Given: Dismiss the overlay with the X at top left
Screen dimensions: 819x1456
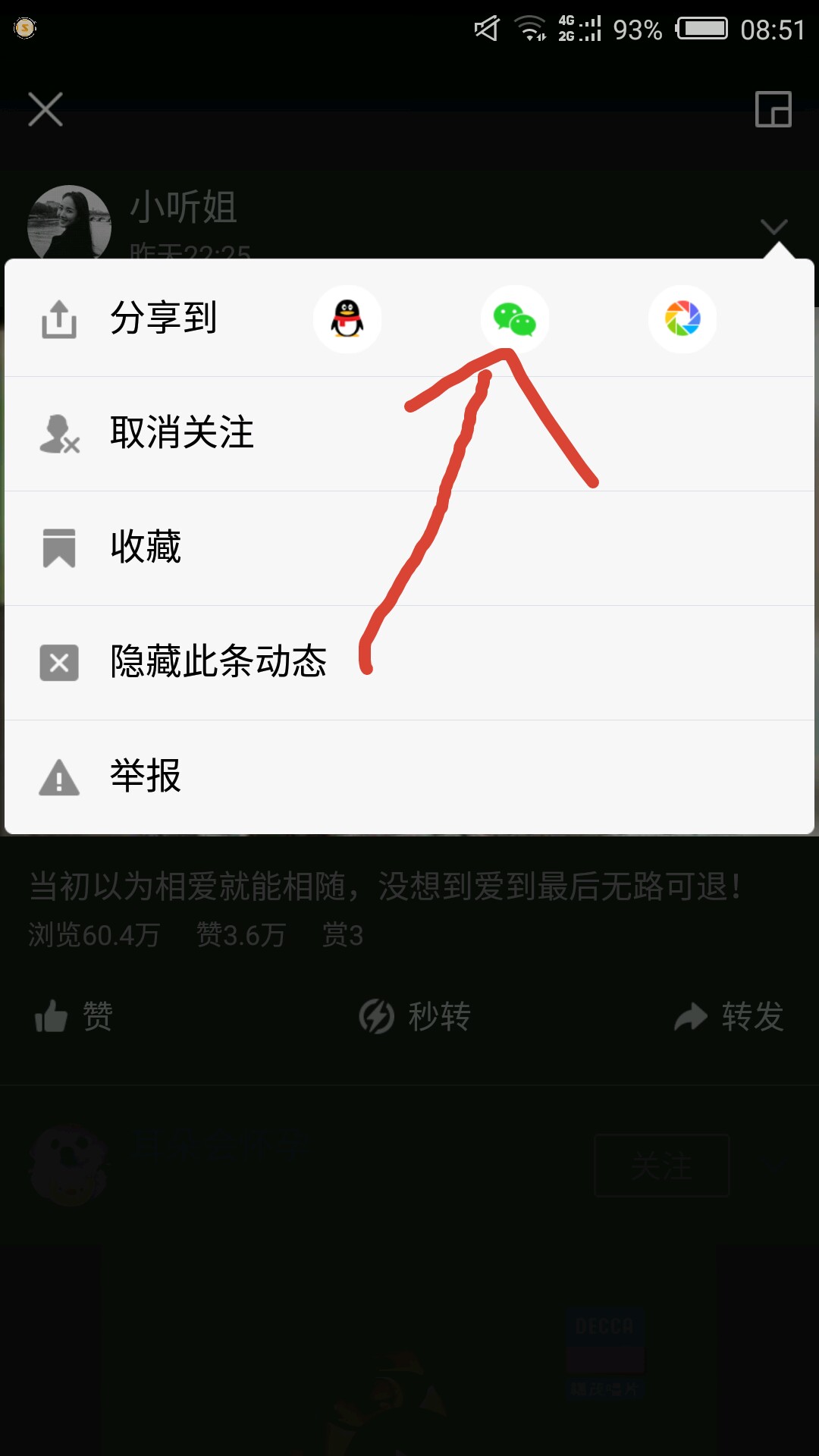Looking at the screenshot, I should click(x=45, y=110).
